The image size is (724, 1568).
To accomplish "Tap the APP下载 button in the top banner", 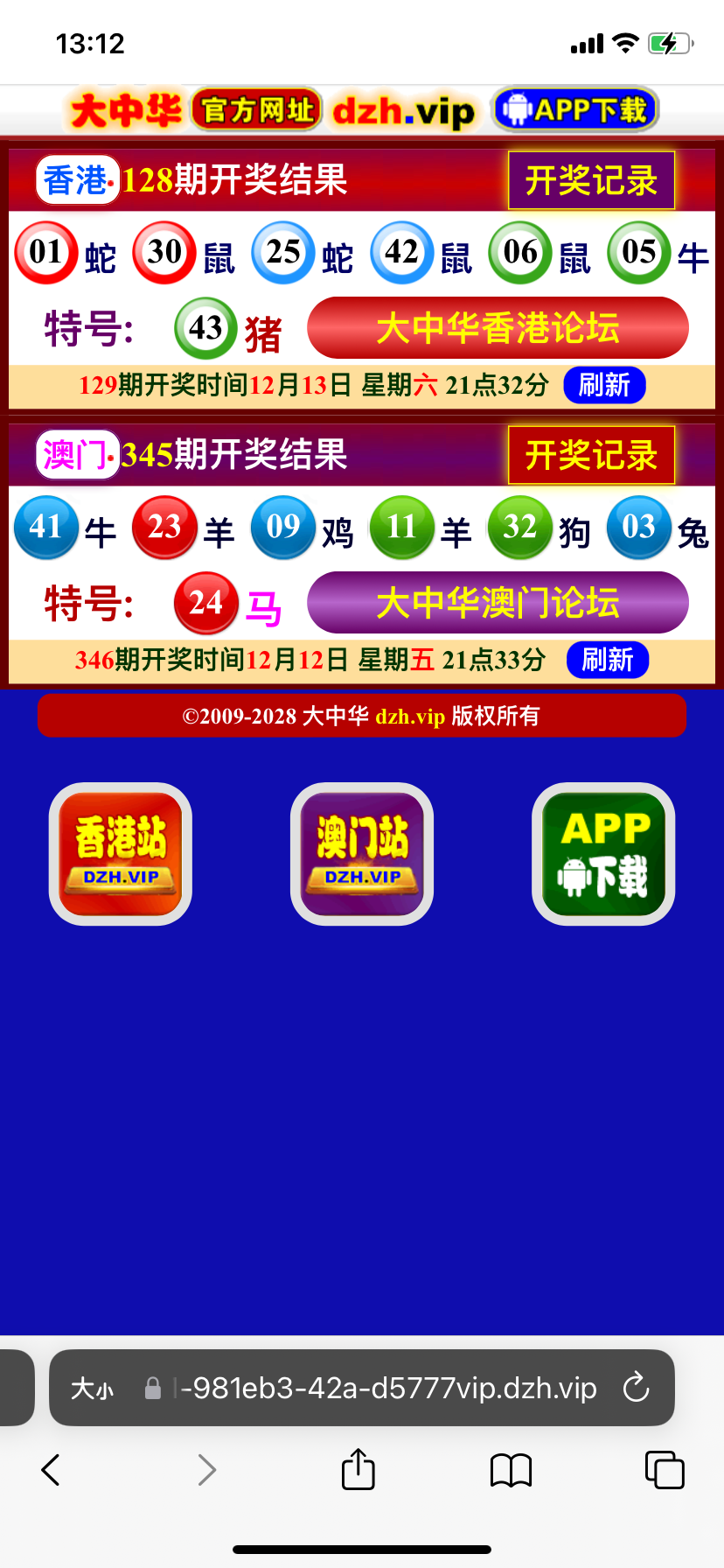I will point(574,110).
